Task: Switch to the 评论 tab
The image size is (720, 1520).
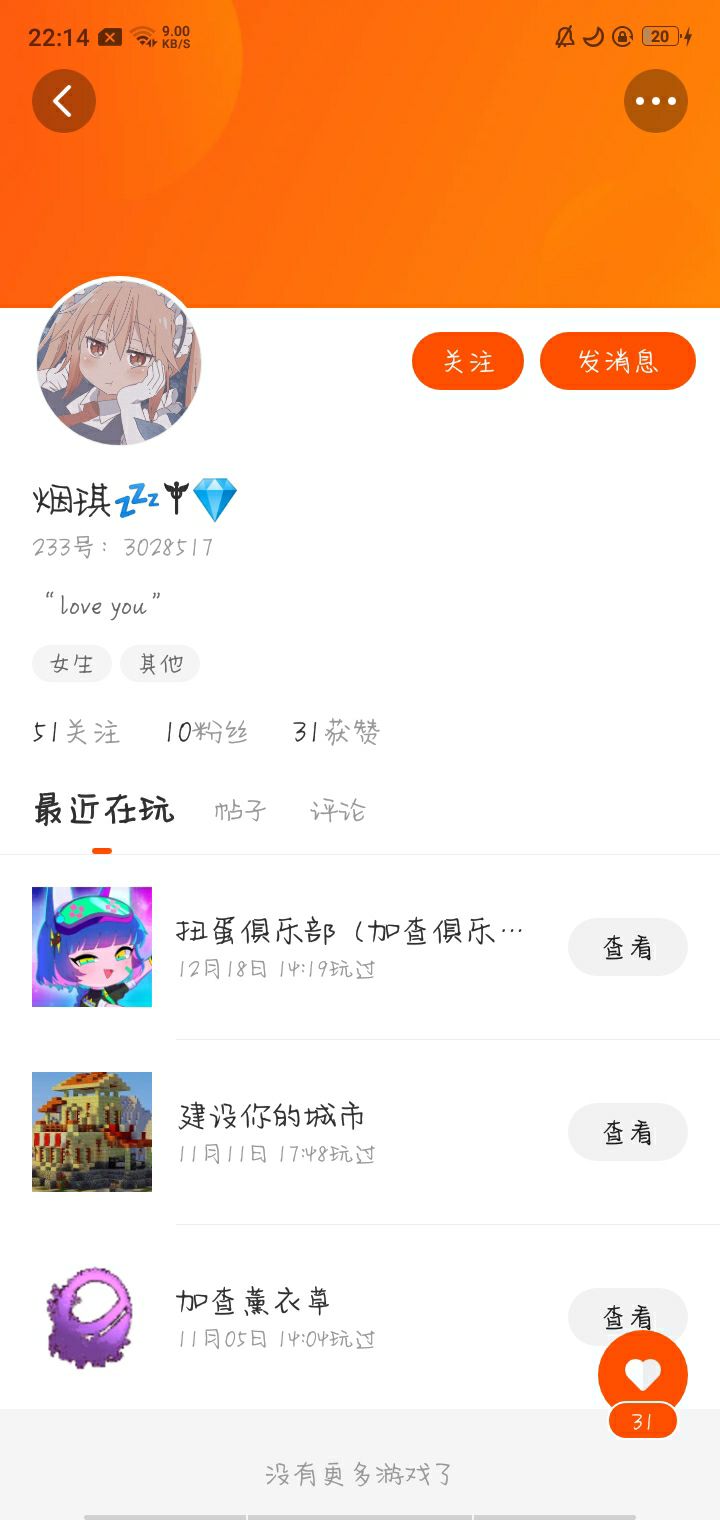Action: 338,810
